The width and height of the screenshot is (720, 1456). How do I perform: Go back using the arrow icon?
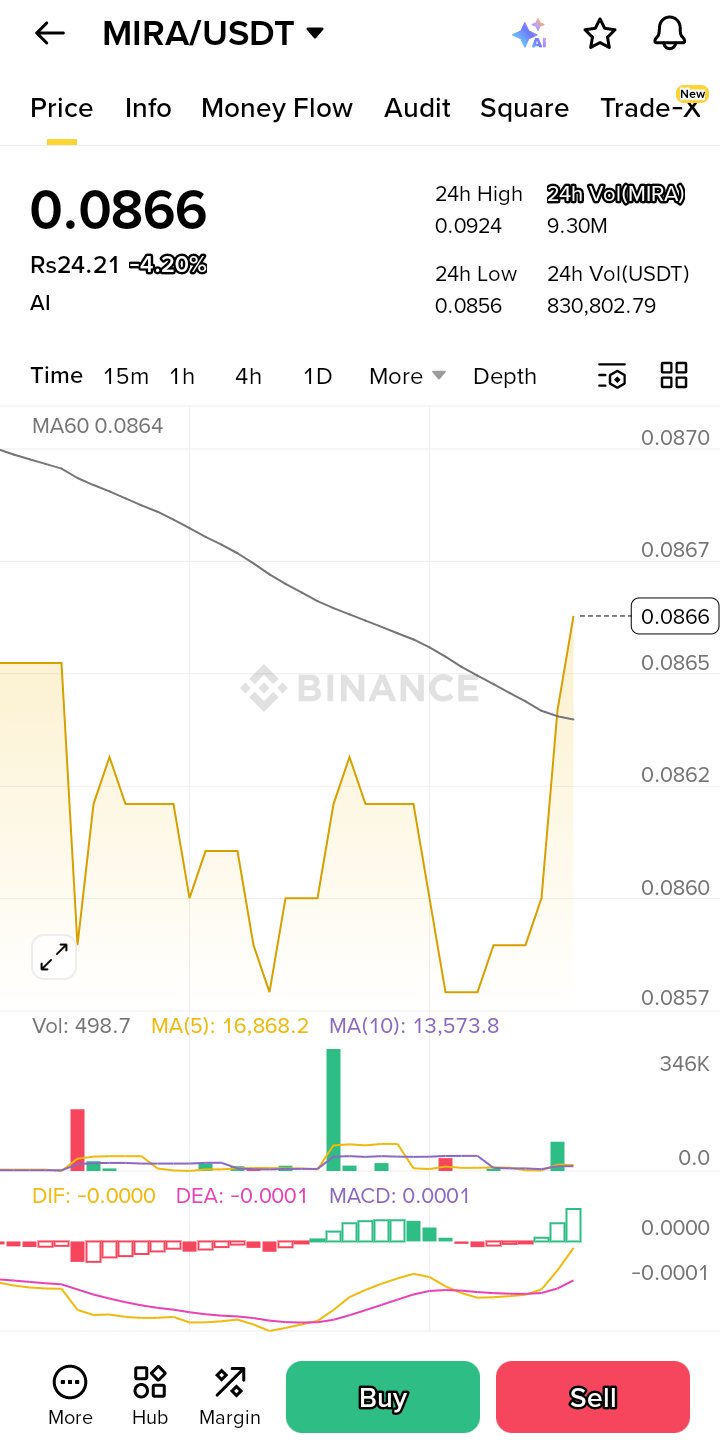[49, 33]
